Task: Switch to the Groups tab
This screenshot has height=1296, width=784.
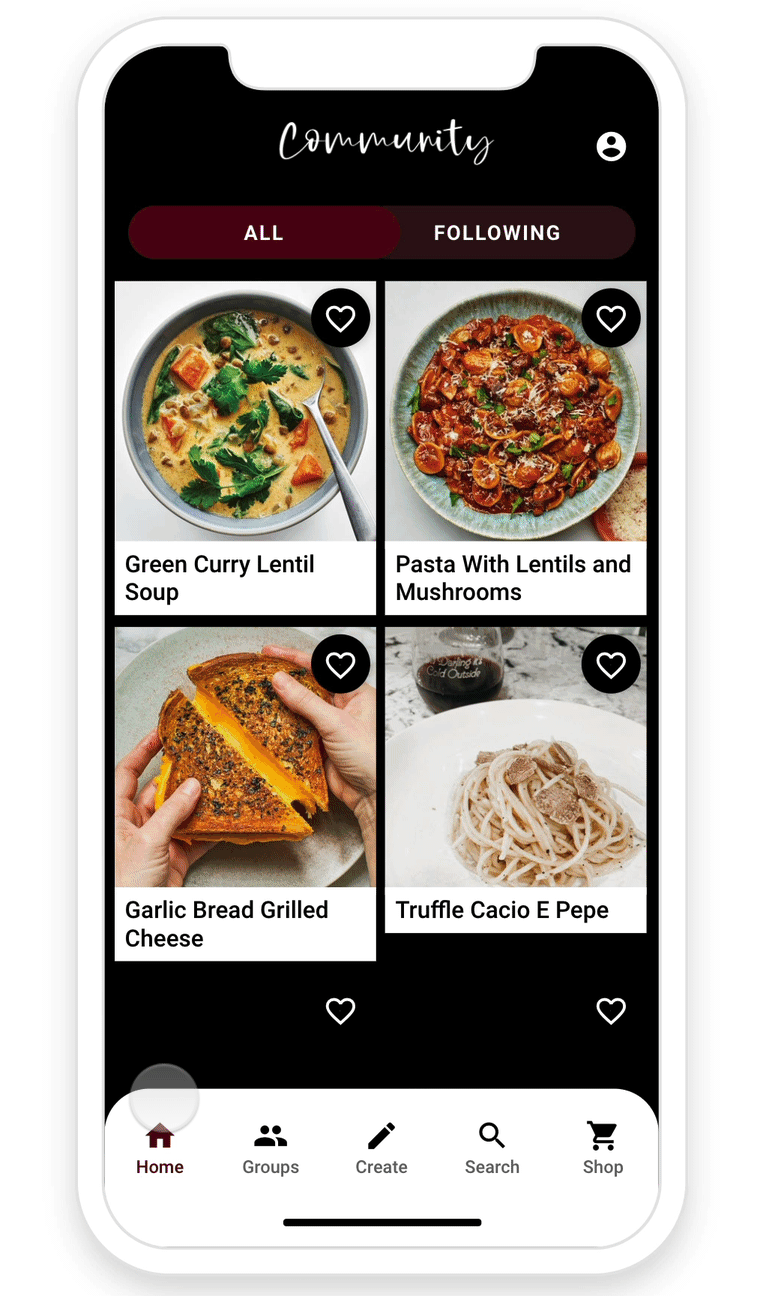Action: tap(270, 1148)
